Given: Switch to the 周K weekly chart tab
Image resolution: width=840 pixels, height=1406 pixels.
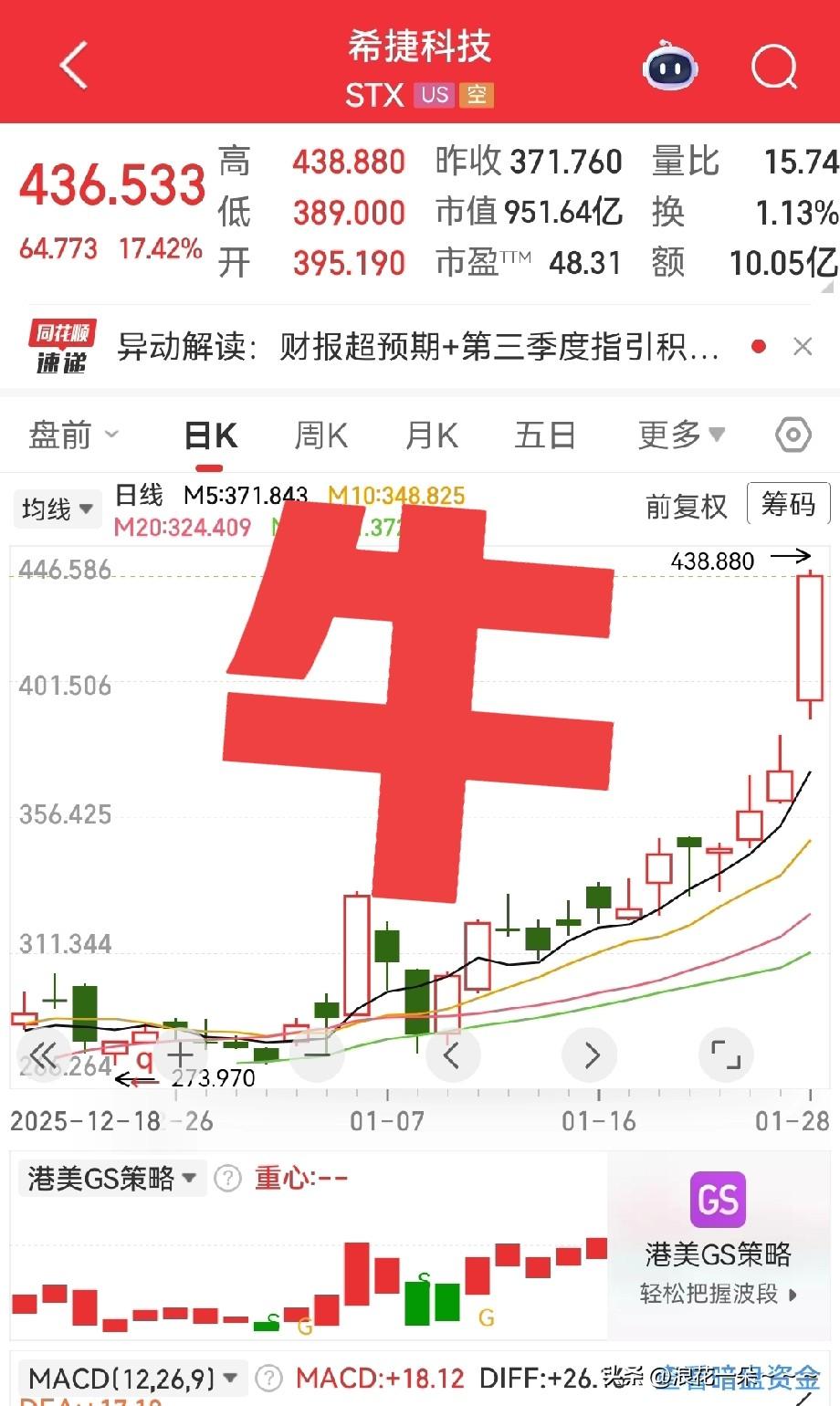Looking at the screenshot, I should click(x=320, y=435).
